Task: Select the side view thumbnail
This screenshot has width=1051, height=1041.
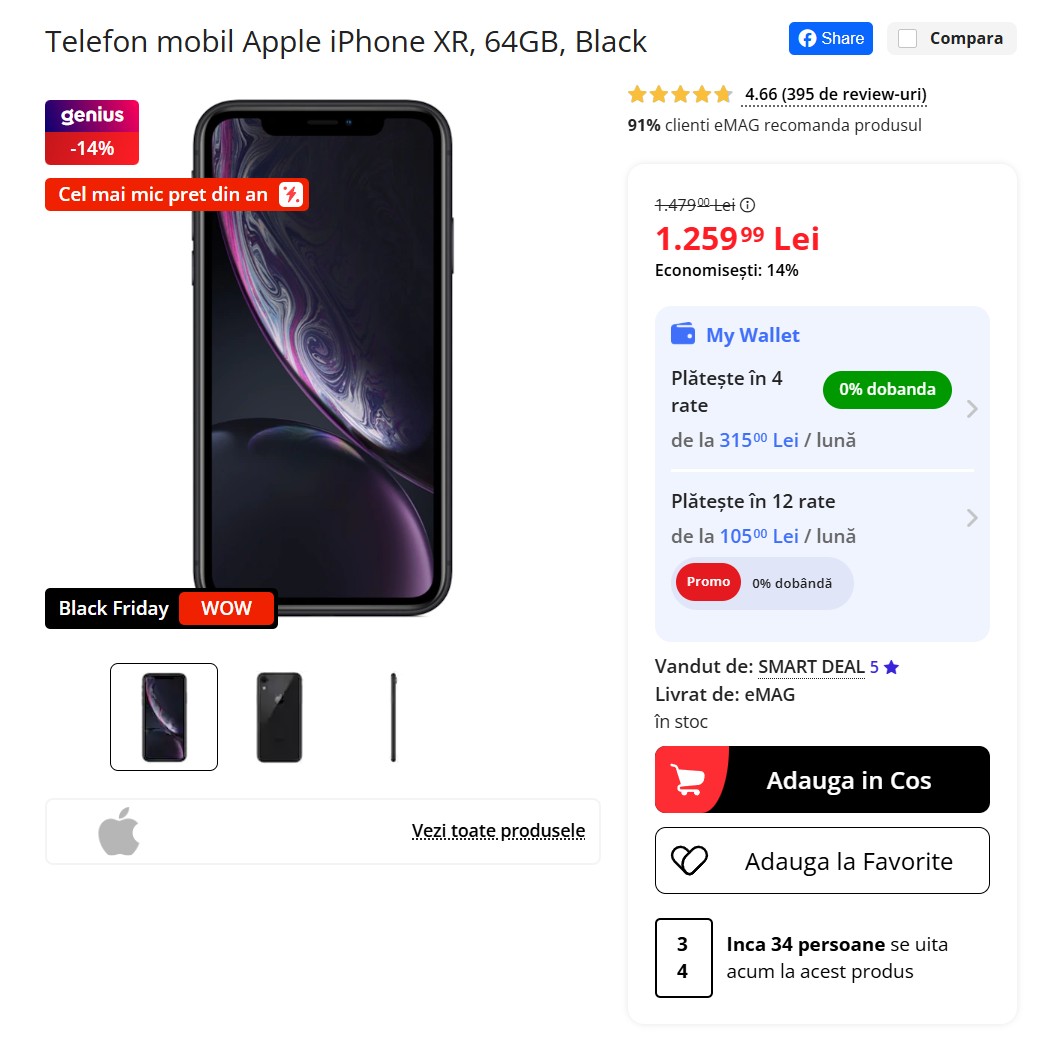Action: click(393, 717)
